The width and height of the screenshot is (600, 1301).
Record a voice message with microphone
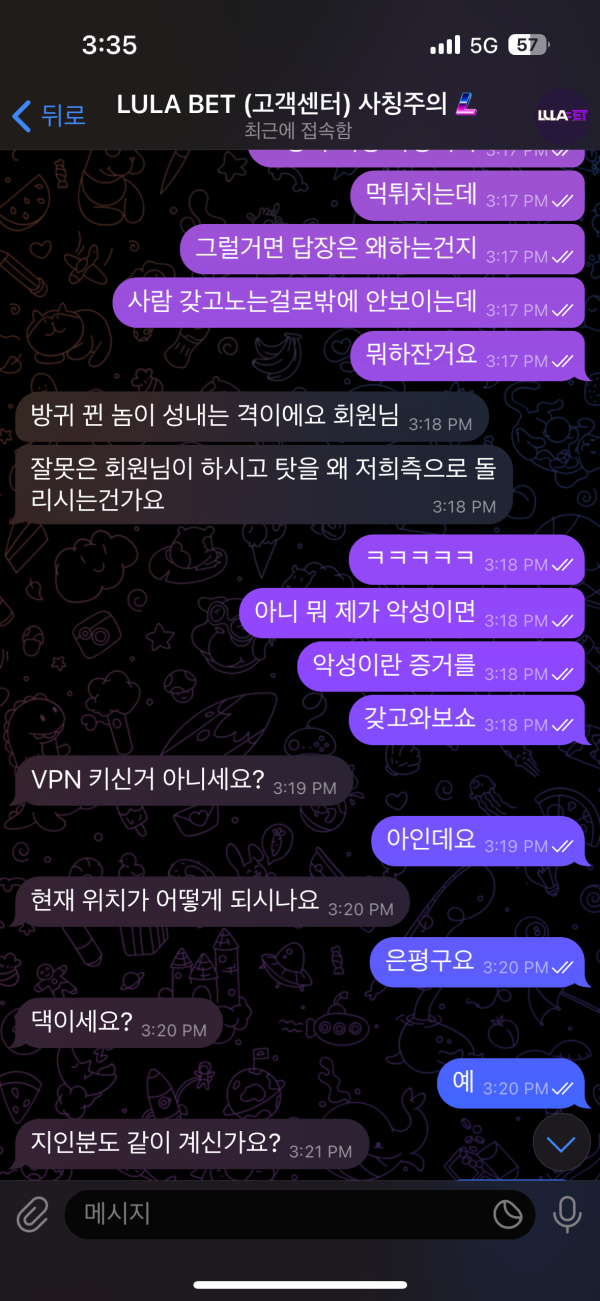[x=567, y=1215]
